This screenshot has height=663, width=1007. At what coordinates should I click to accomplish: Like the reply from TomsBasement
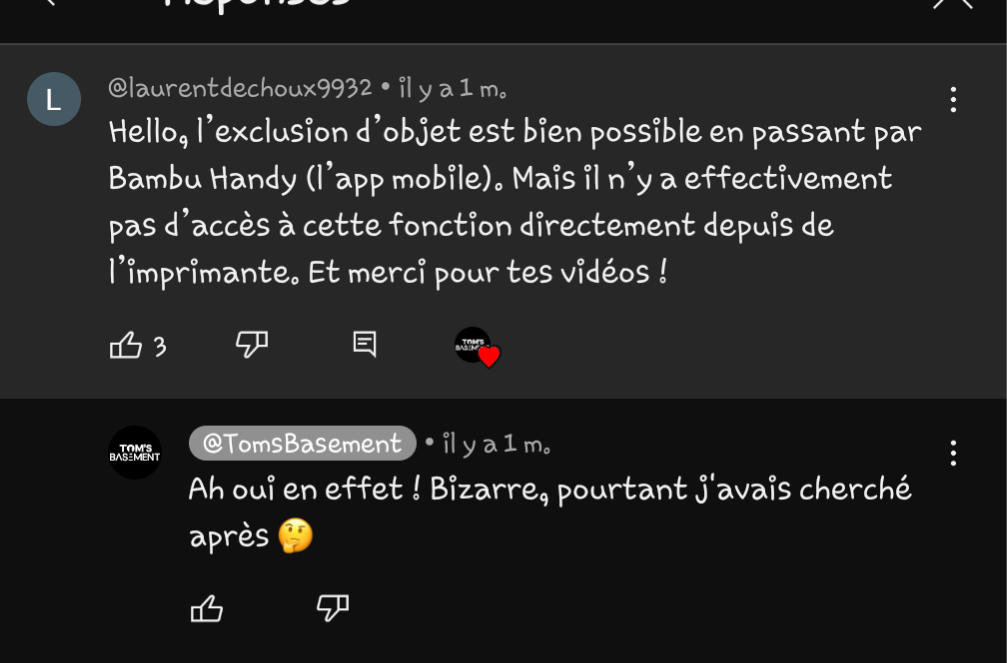pyautogui.click(x=207, y=608)
